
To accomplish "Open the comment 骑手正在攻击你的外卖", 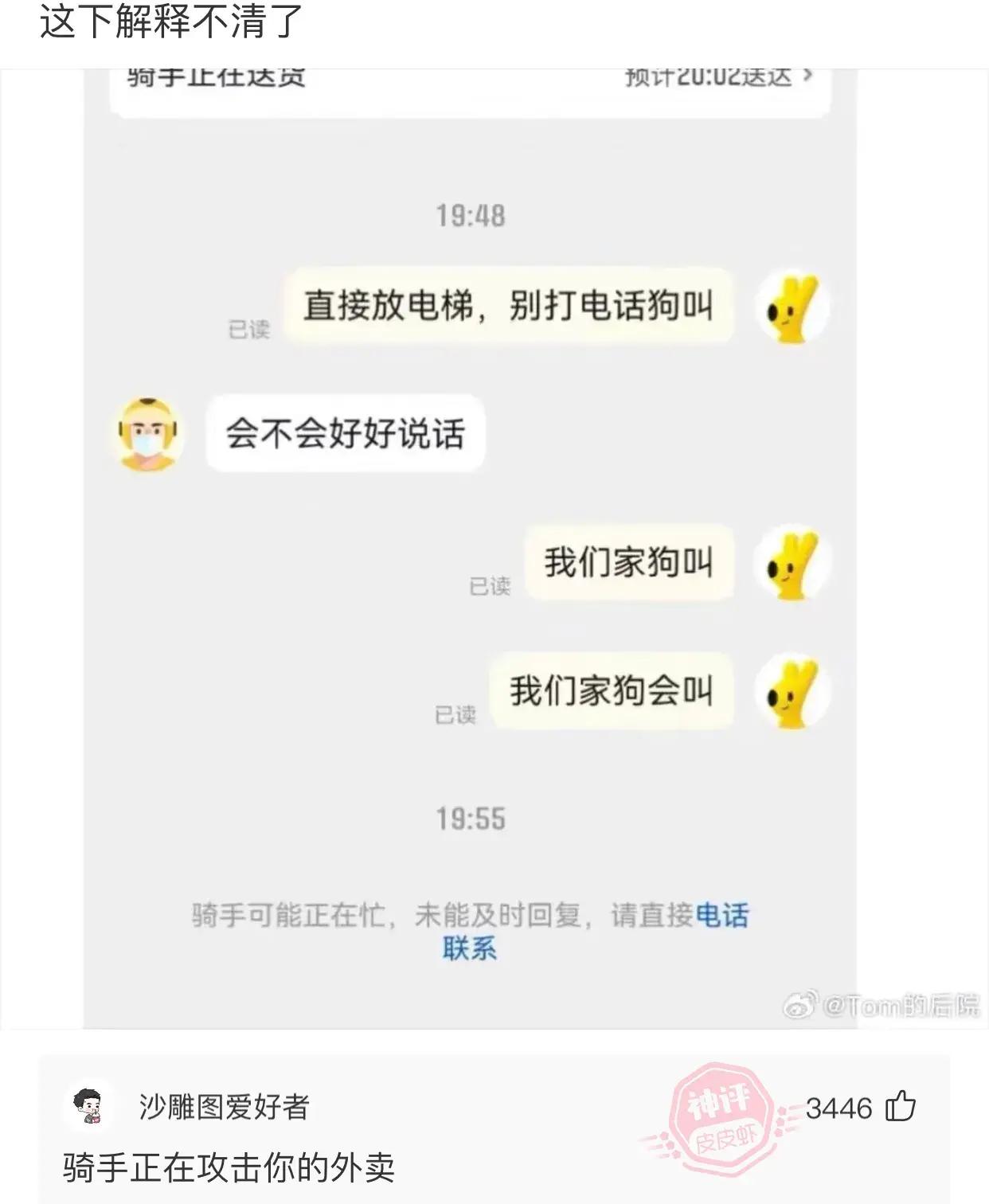I will pos(229,1167).
